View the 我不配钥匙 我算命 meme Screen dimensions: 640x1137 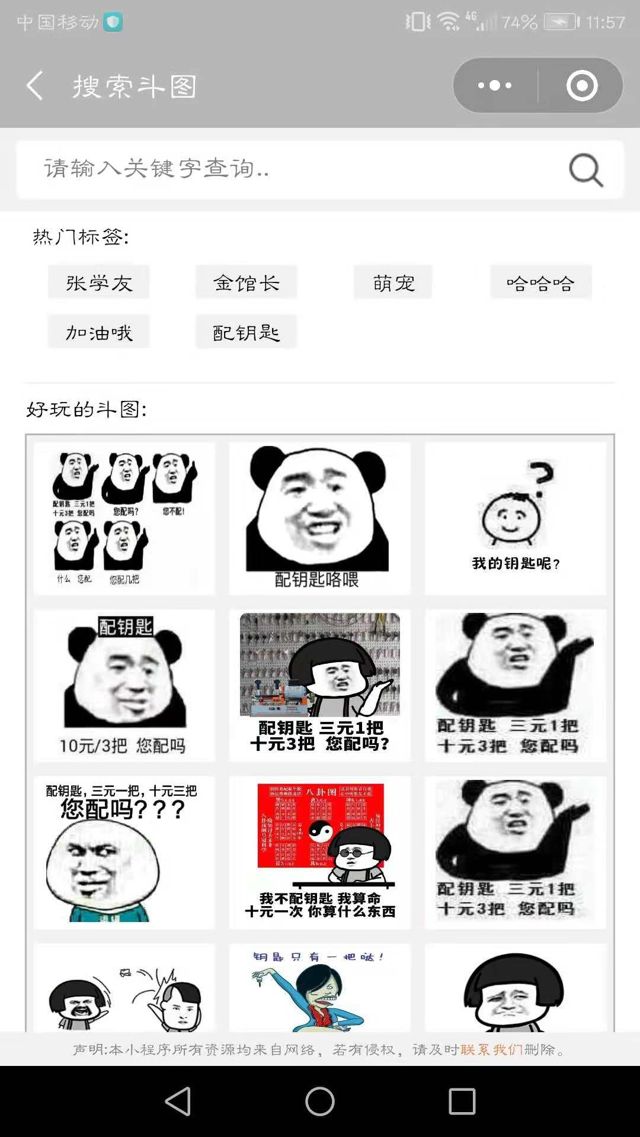pyautogui.click(x=319, y=852)
